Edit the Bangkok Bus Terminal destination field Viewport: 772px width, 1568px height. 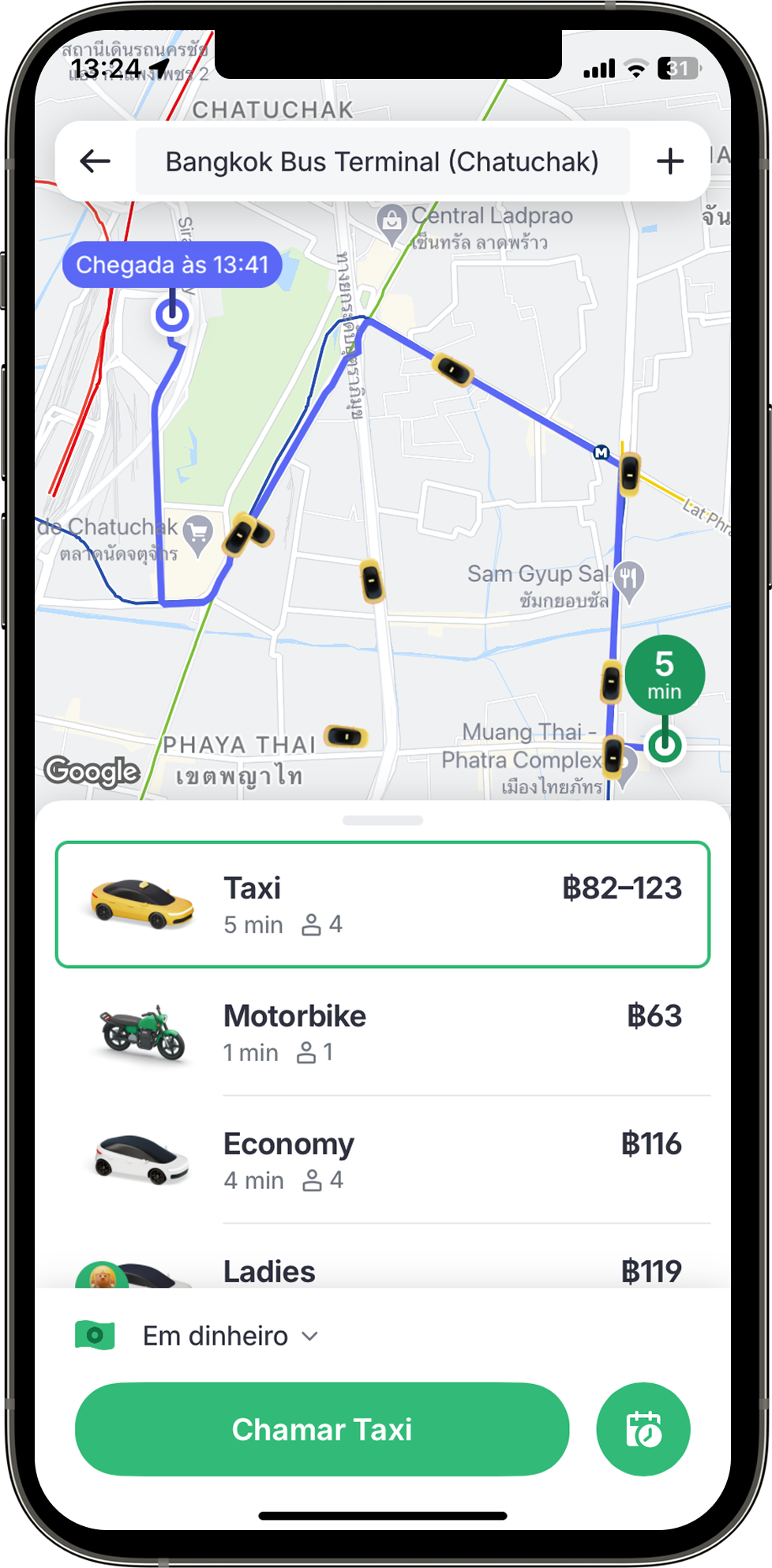click(x=382, y=162)
